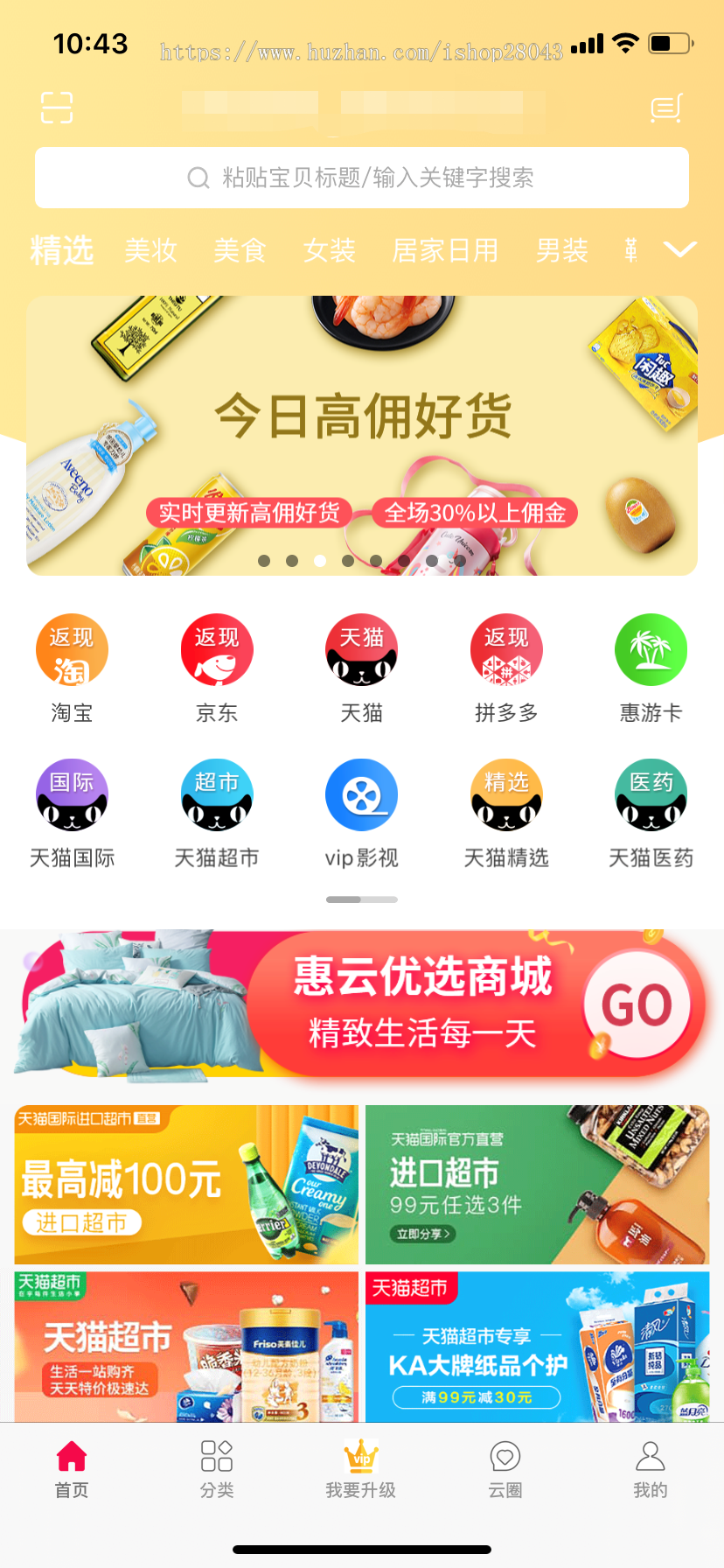Open the 分类 tab in bottom navigation
The width and height of the screenshot is (724, 1568).
(x=216, y=1470)
